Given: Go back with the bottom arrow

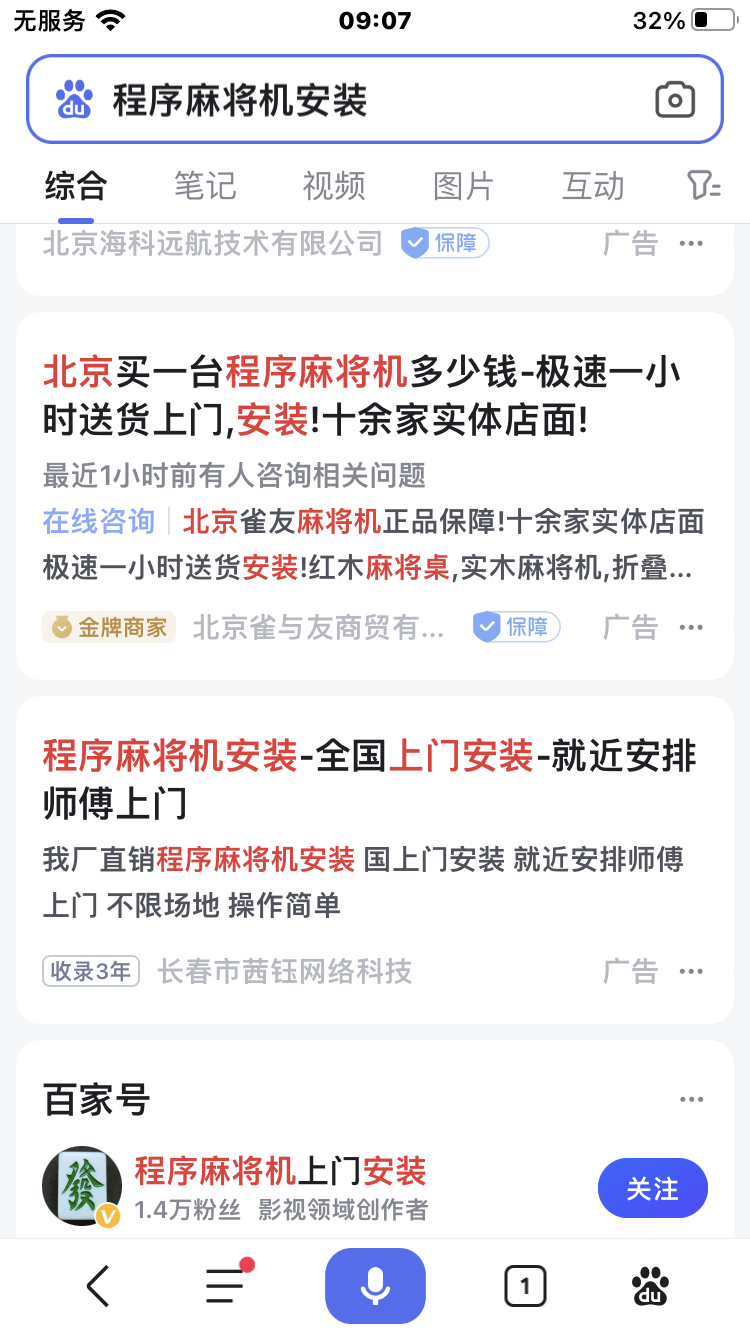Looking at the screenshot, I should click(x=97, y=1286).
